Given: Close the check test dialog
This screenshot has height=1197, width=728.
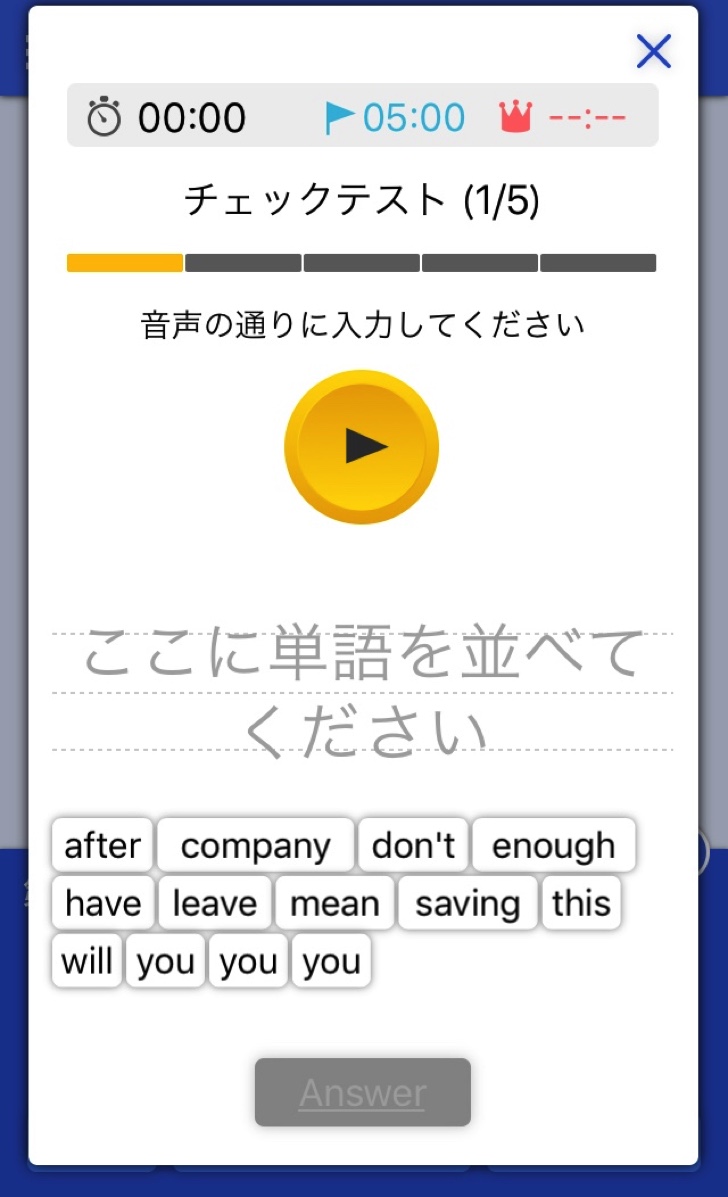Looking at the screenshot, I should [x=653, y=51].
